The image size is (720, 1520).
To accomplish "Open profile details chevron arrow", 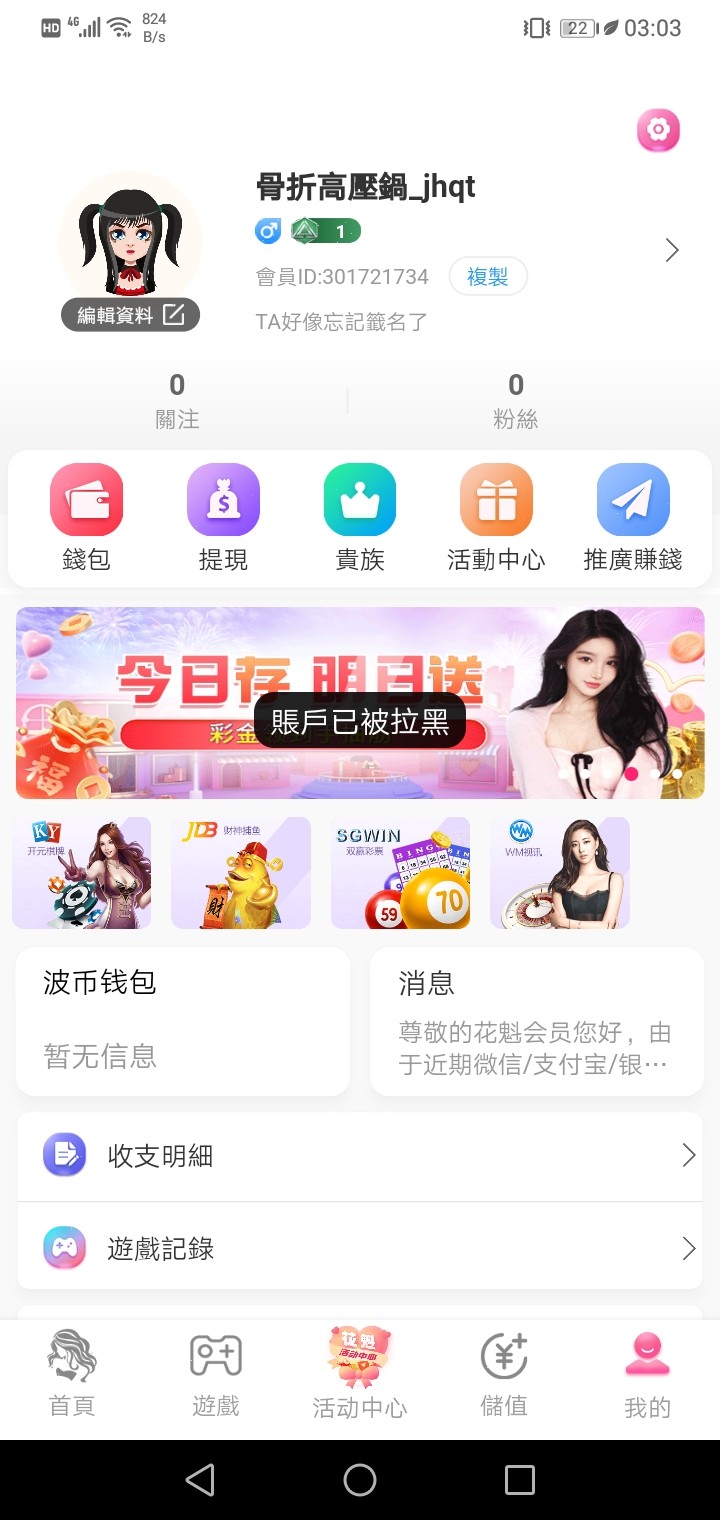I will click(x=672, y=250).
